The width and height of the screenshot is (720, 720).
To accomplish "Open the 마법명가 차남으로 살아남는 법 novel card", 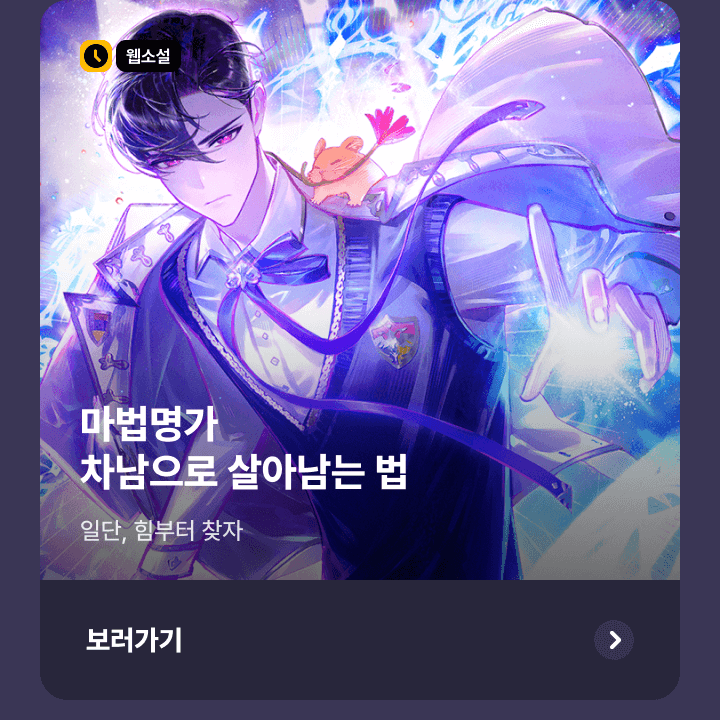I will (360, 300).
